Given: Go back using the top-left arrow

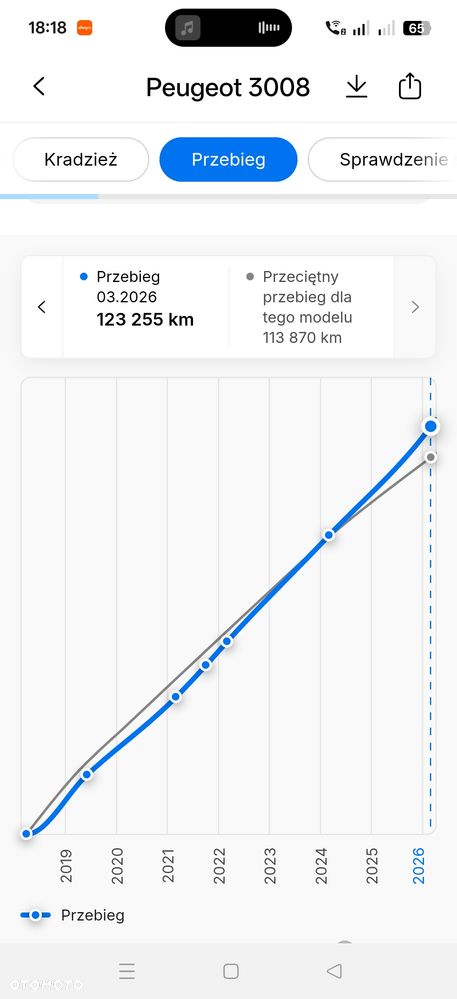Looking at the screenshot, I should [39, 87].
